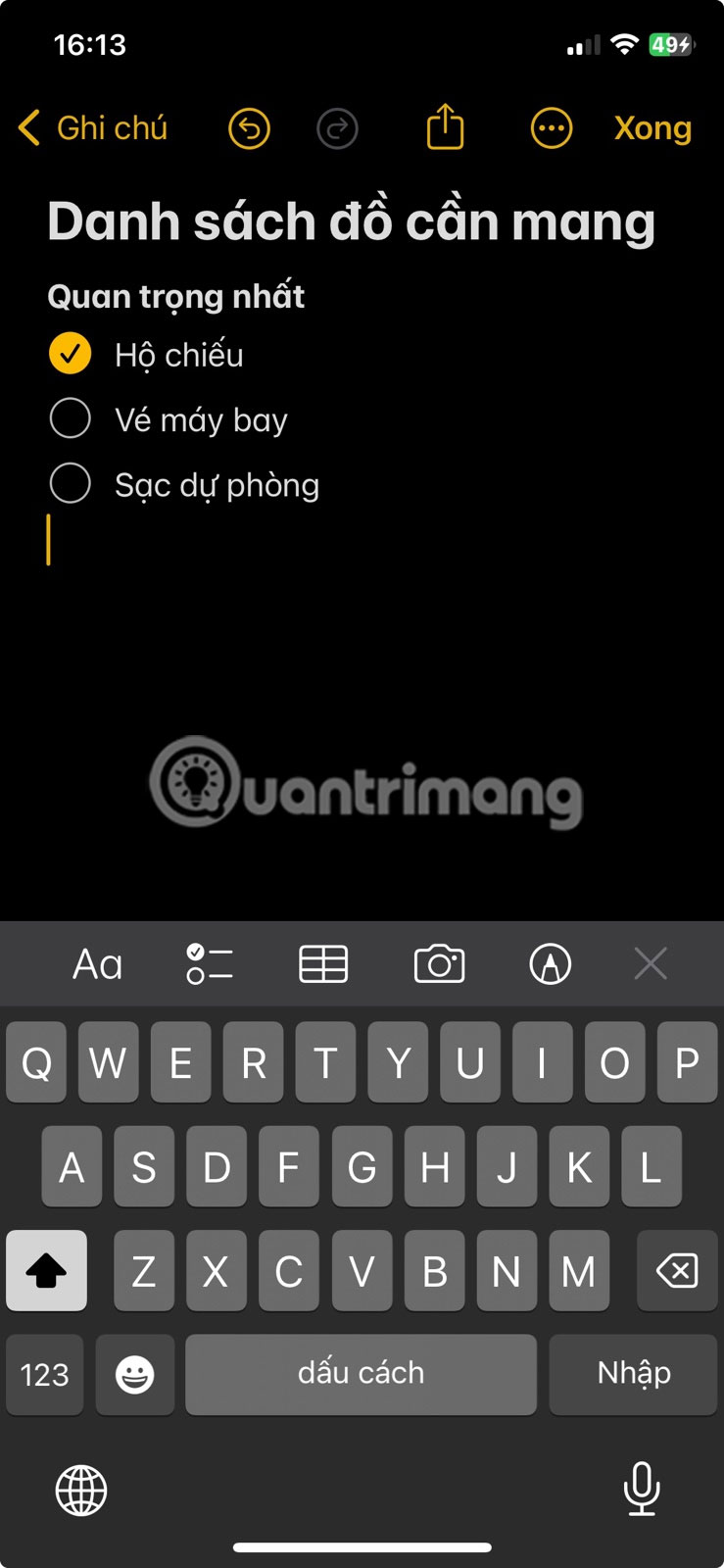Uncheck the Hộ chiếu item

click(71, 354)
